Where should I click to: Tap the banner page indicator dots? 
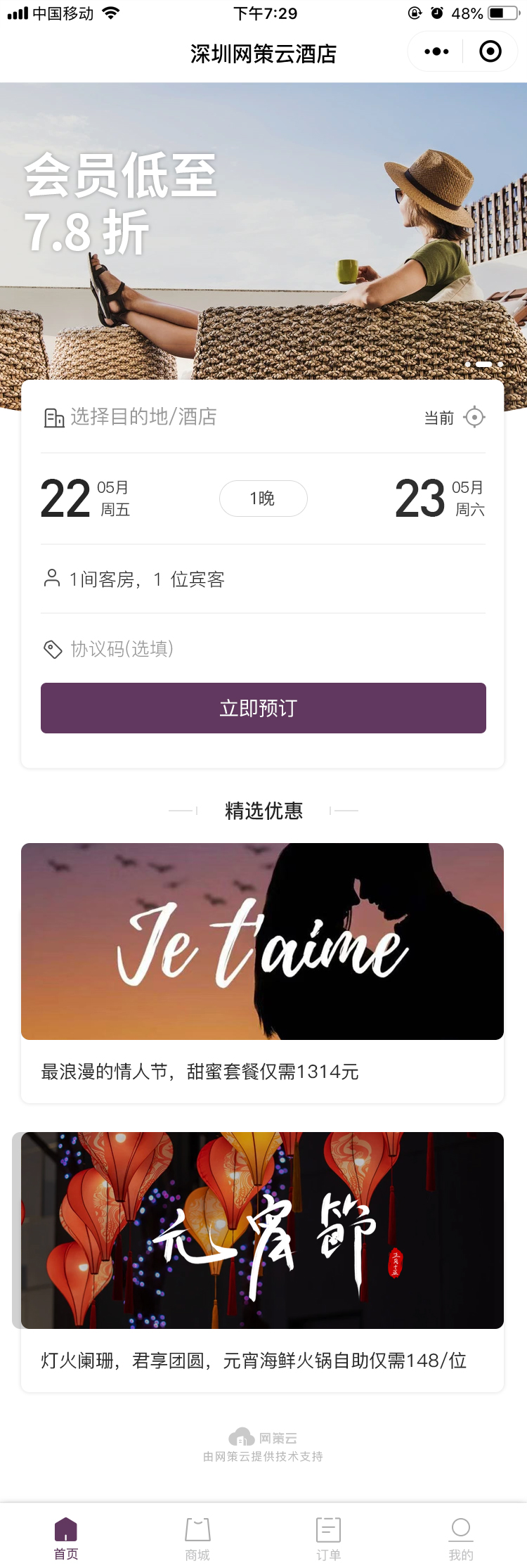(x=484, y=364)
